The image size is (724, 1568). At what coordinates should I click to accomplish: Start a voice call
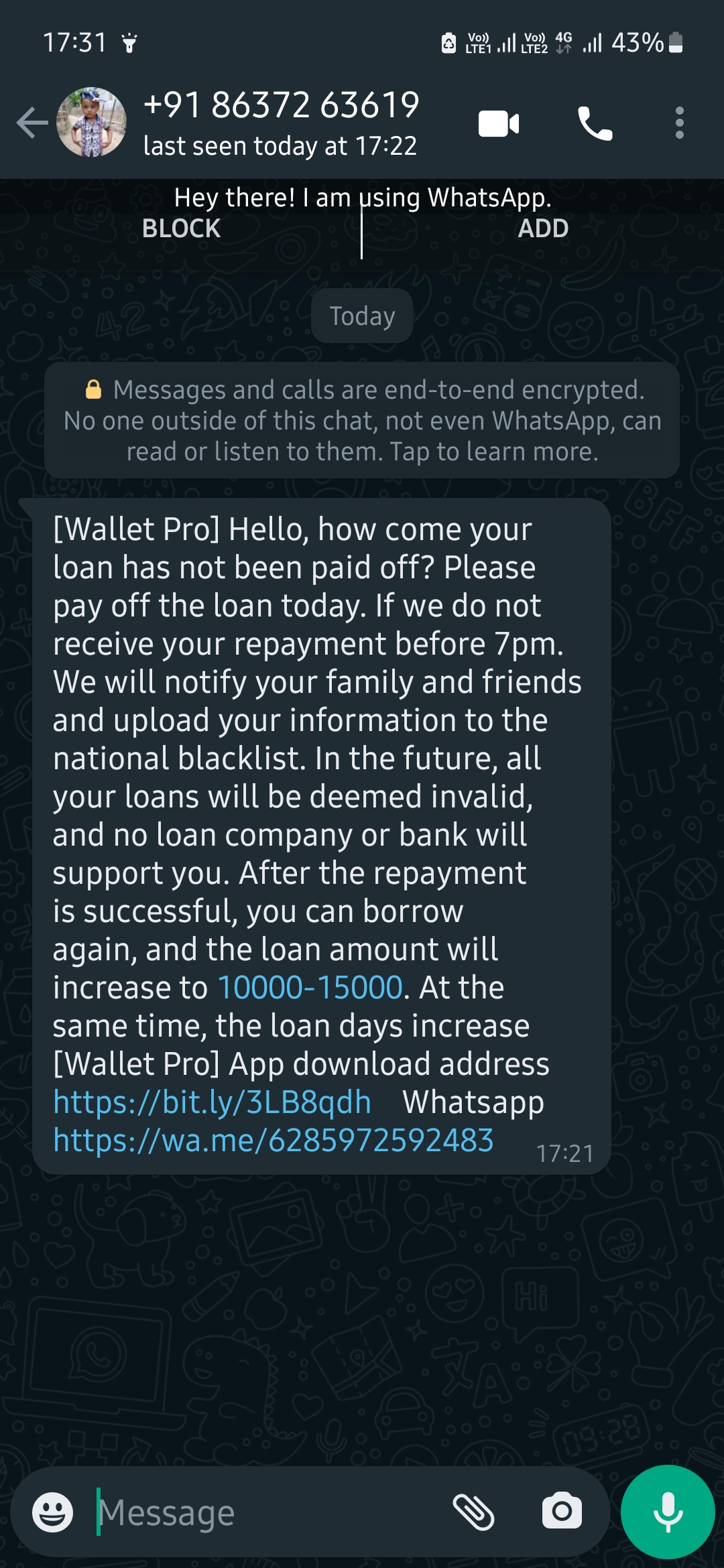click(595, 123)
